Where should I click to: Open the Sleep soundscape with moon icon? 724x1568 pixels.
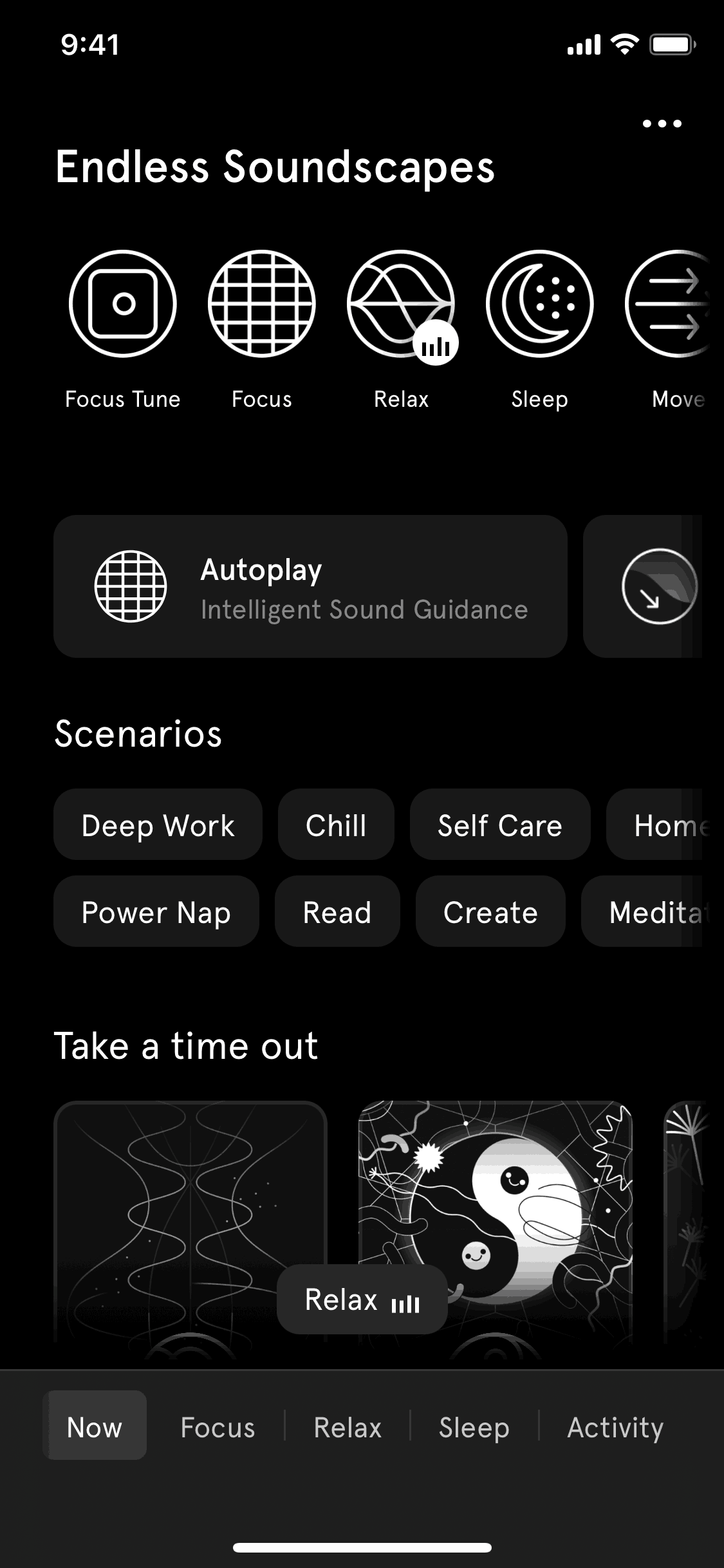point(539,303)
